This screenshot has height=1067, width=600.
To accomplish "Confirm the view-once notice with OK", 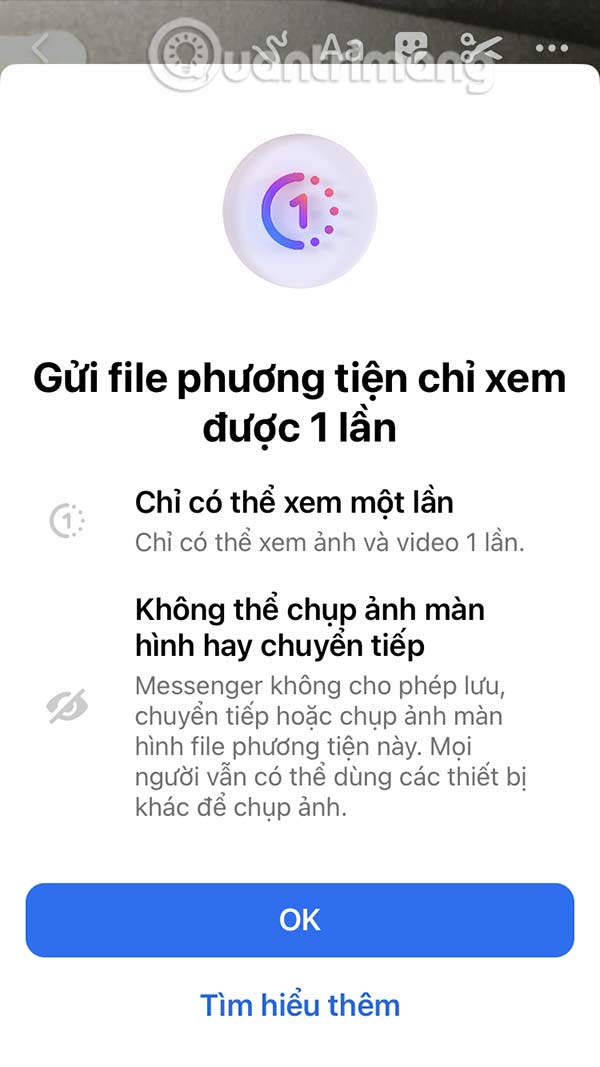I will [300, 920].
